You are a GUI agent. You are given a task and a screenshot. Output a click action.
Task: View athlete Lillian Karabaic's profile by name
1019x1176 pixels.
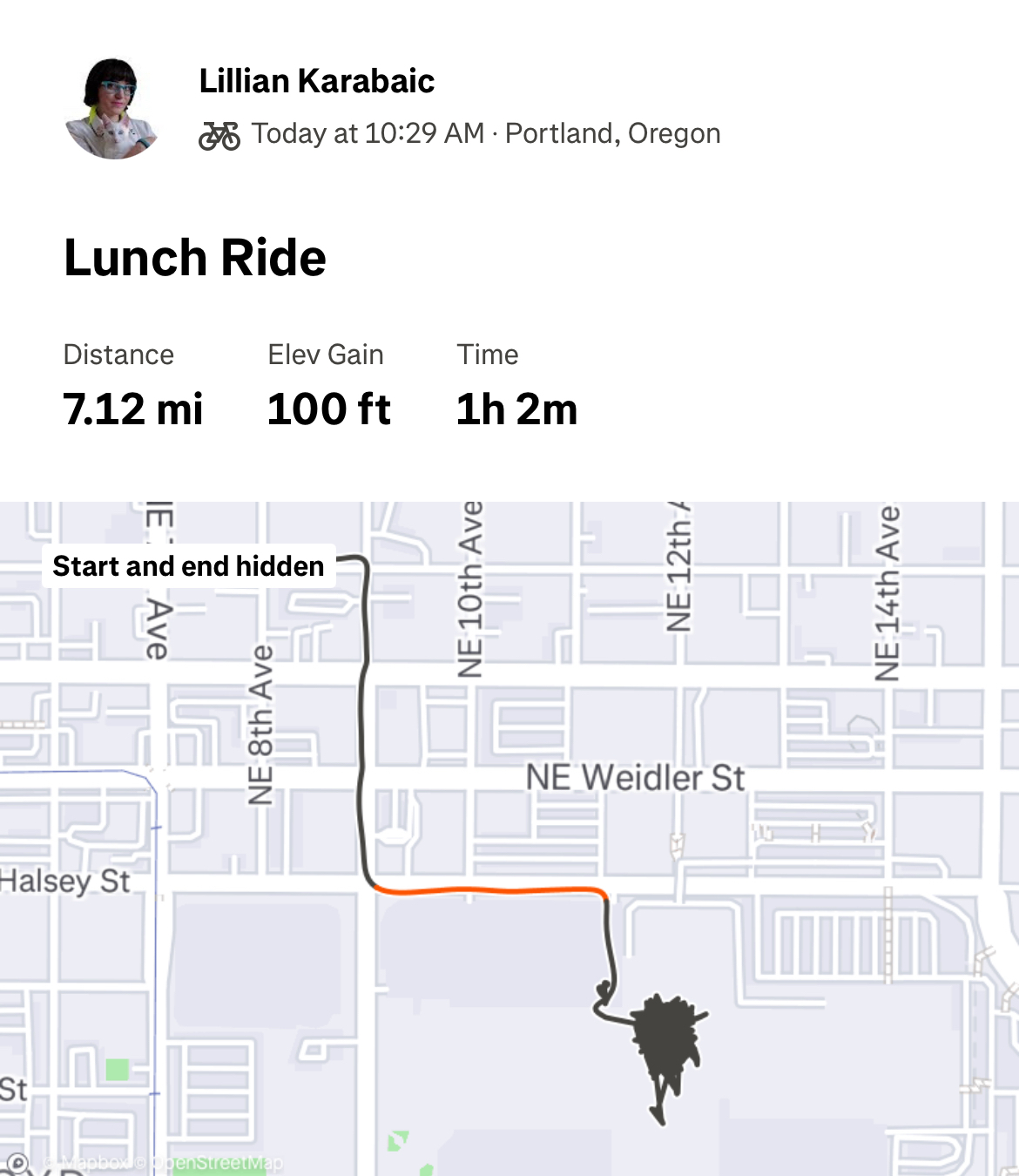click(316, 81)
